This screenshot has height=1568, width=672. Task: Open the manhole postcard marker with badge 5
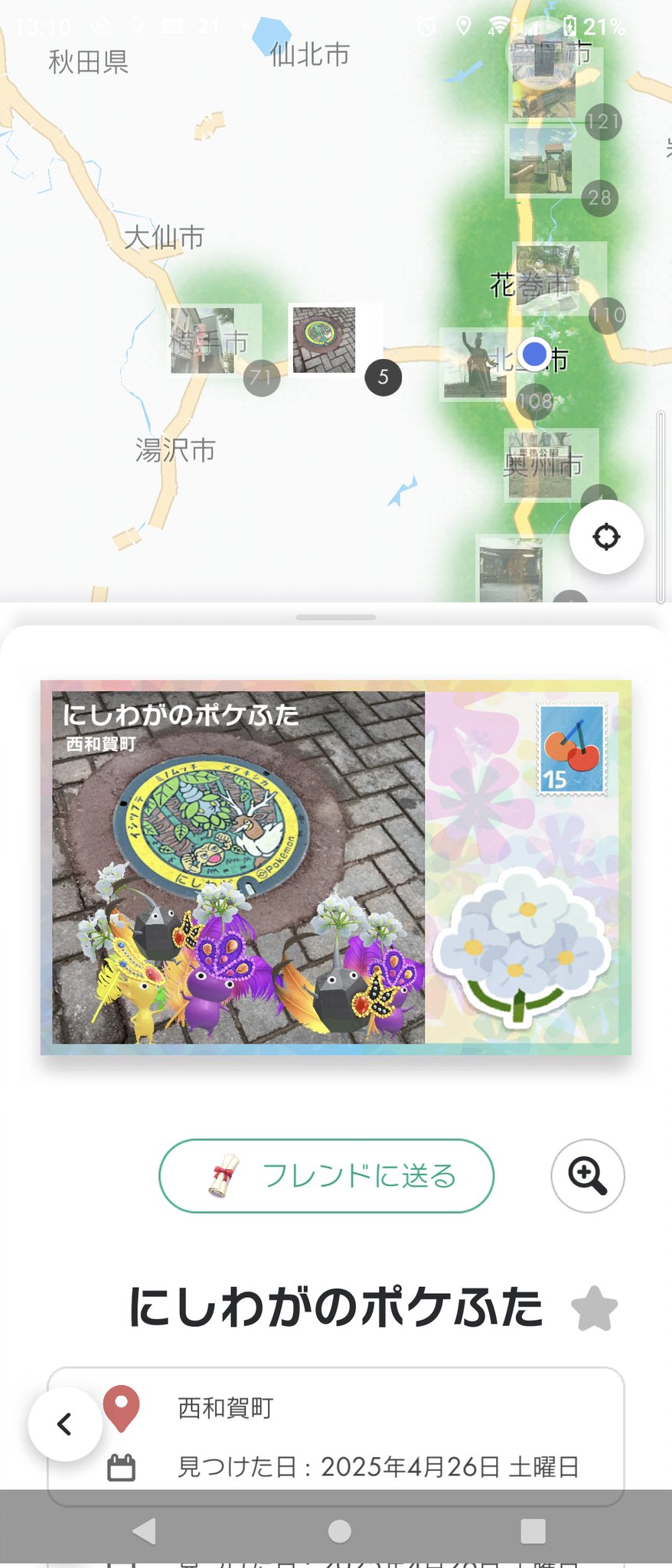point(325,339)
